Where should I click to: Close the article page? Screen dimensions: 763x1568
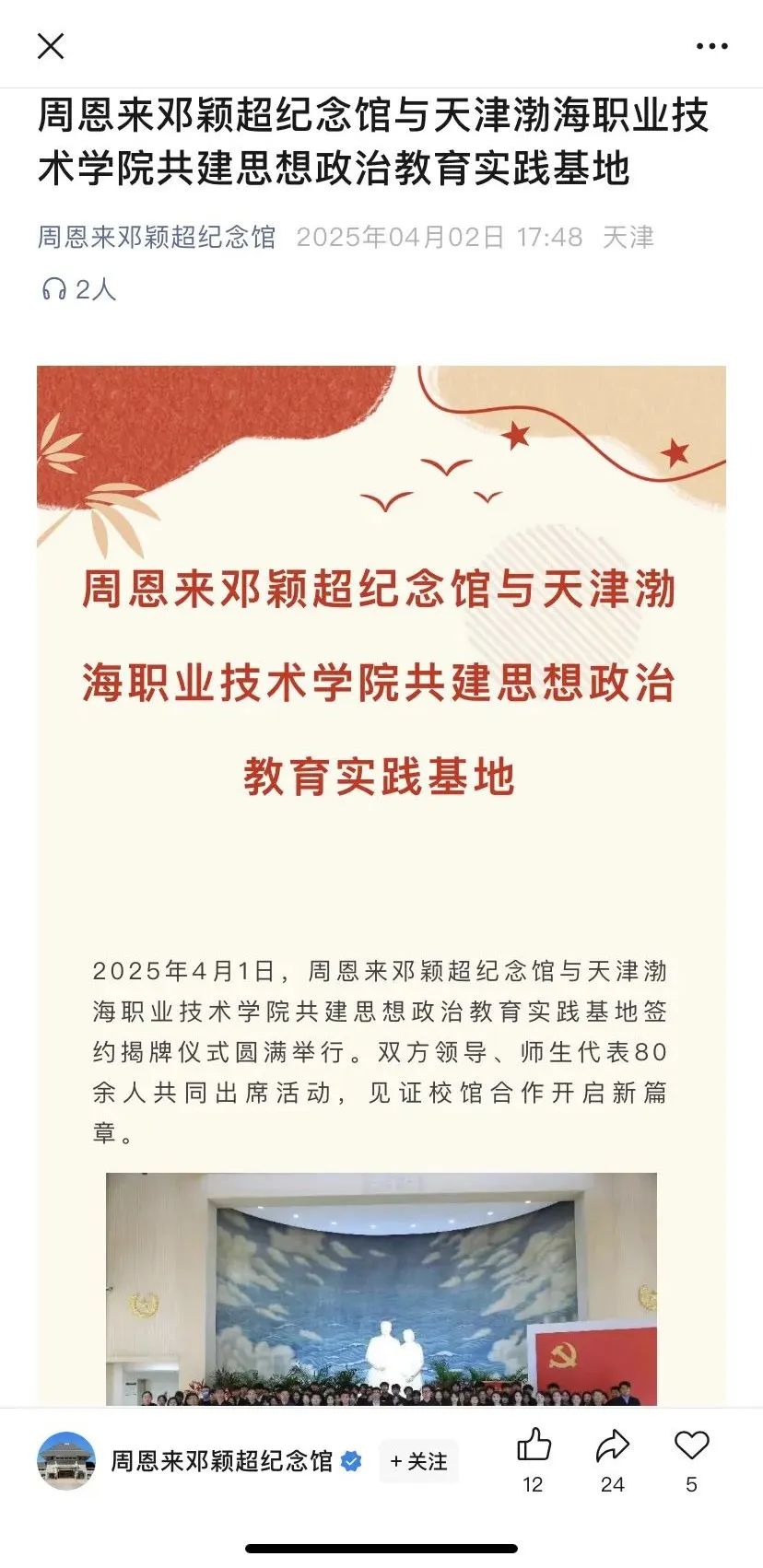51,46
